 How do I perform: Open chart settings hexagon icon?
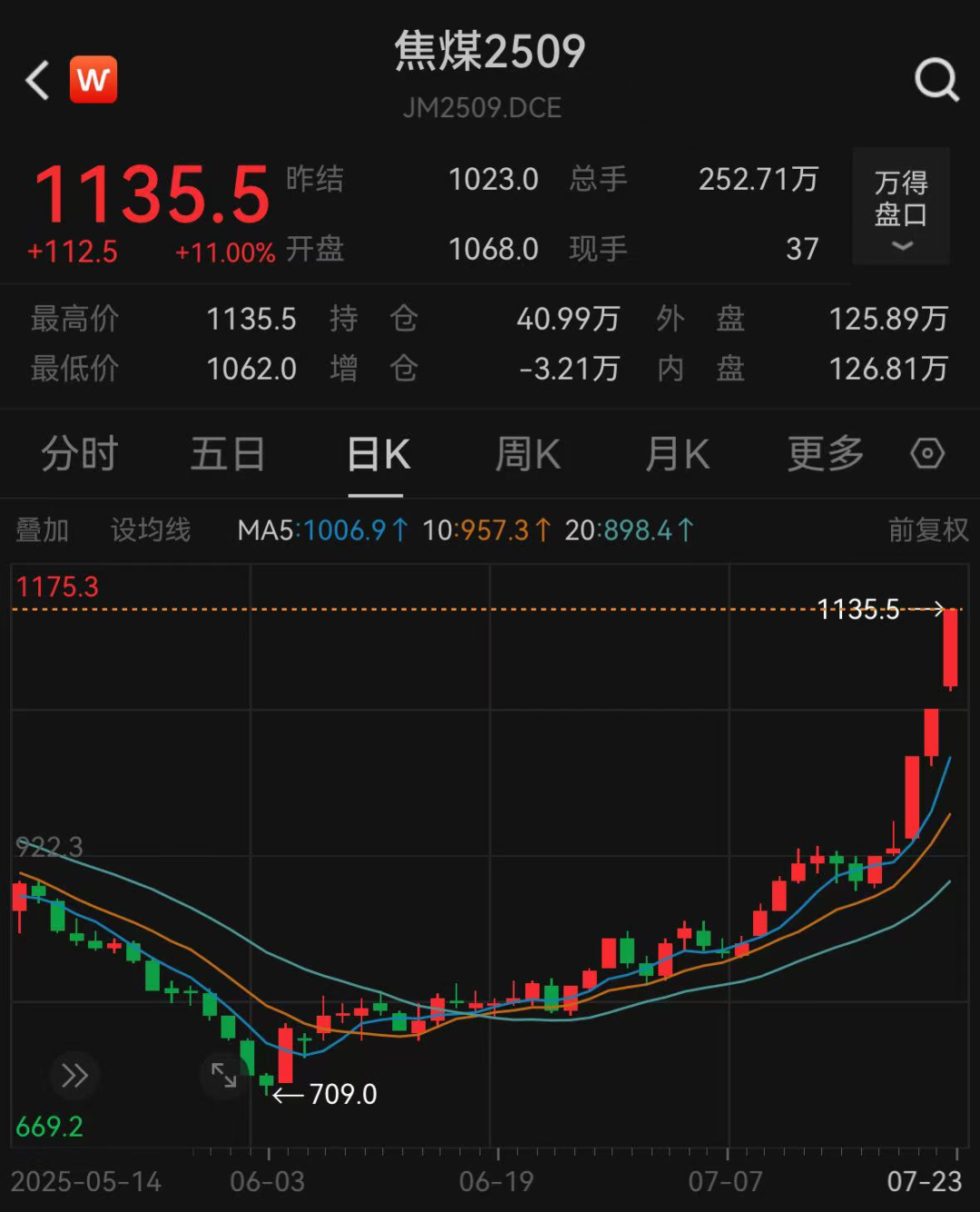point(927,453)
